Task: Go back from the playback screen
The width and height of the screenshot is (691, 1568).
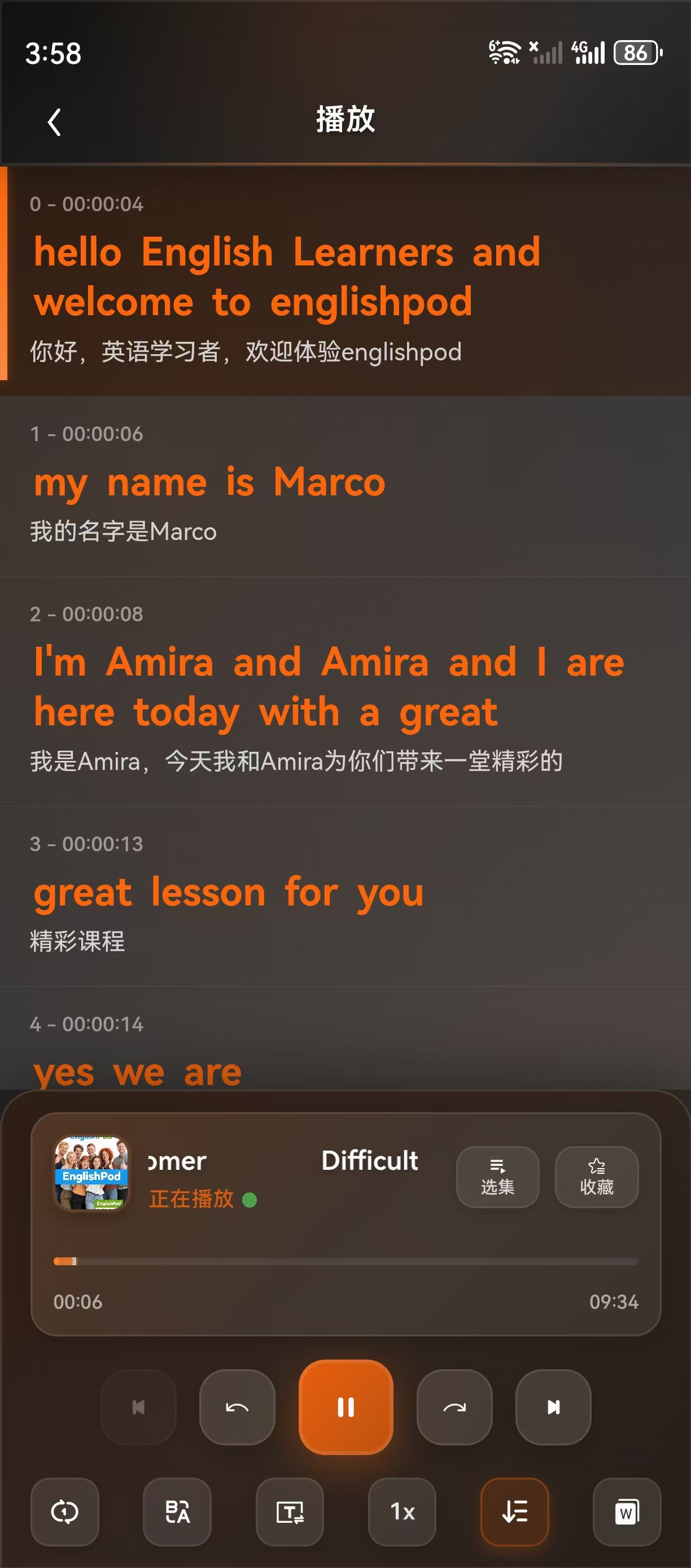Action: click(x=54, y=123)
